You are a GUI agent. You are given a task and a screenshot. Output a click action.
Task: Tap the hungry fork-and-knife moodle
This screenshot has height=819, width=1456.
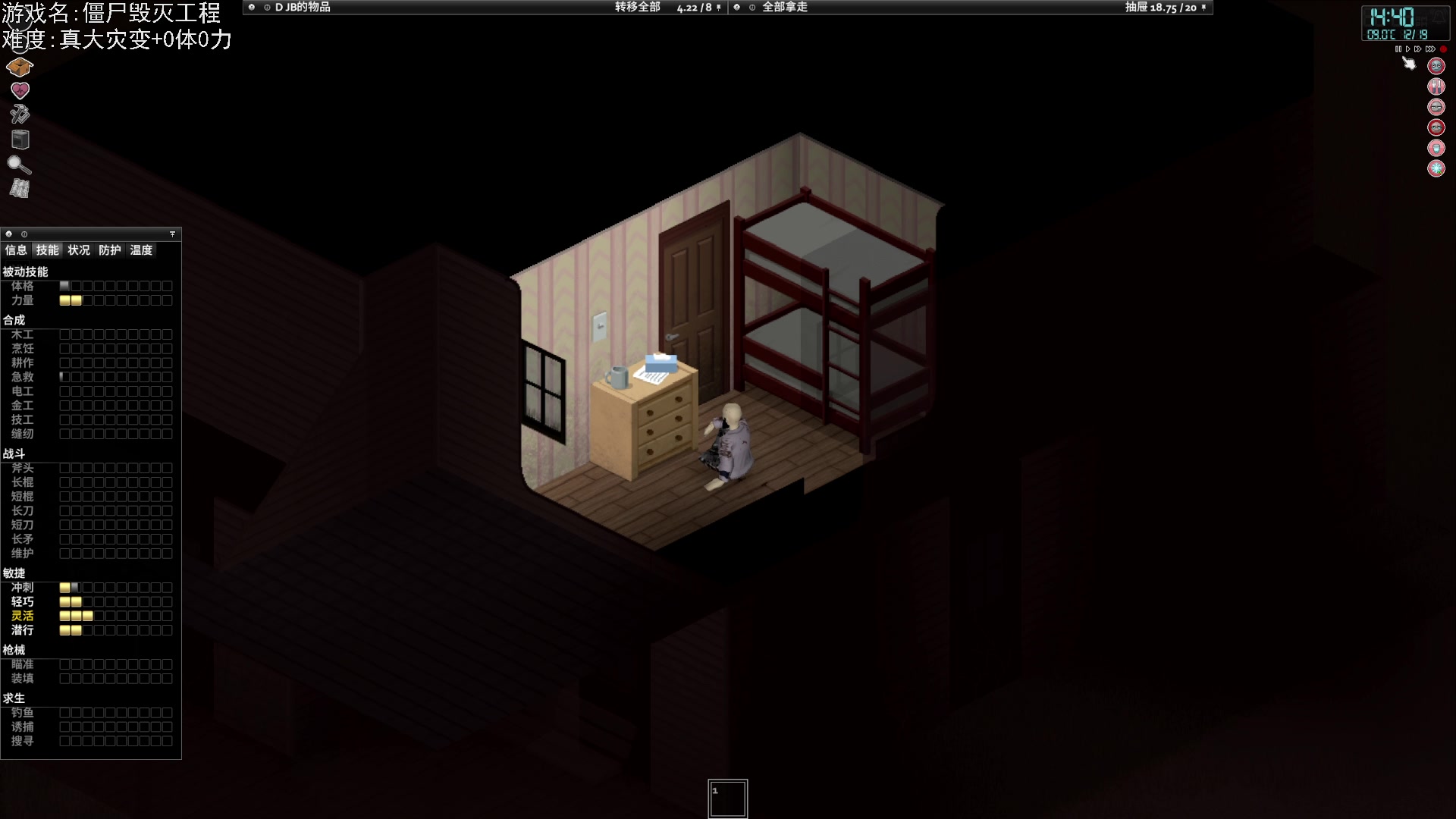1436,86
